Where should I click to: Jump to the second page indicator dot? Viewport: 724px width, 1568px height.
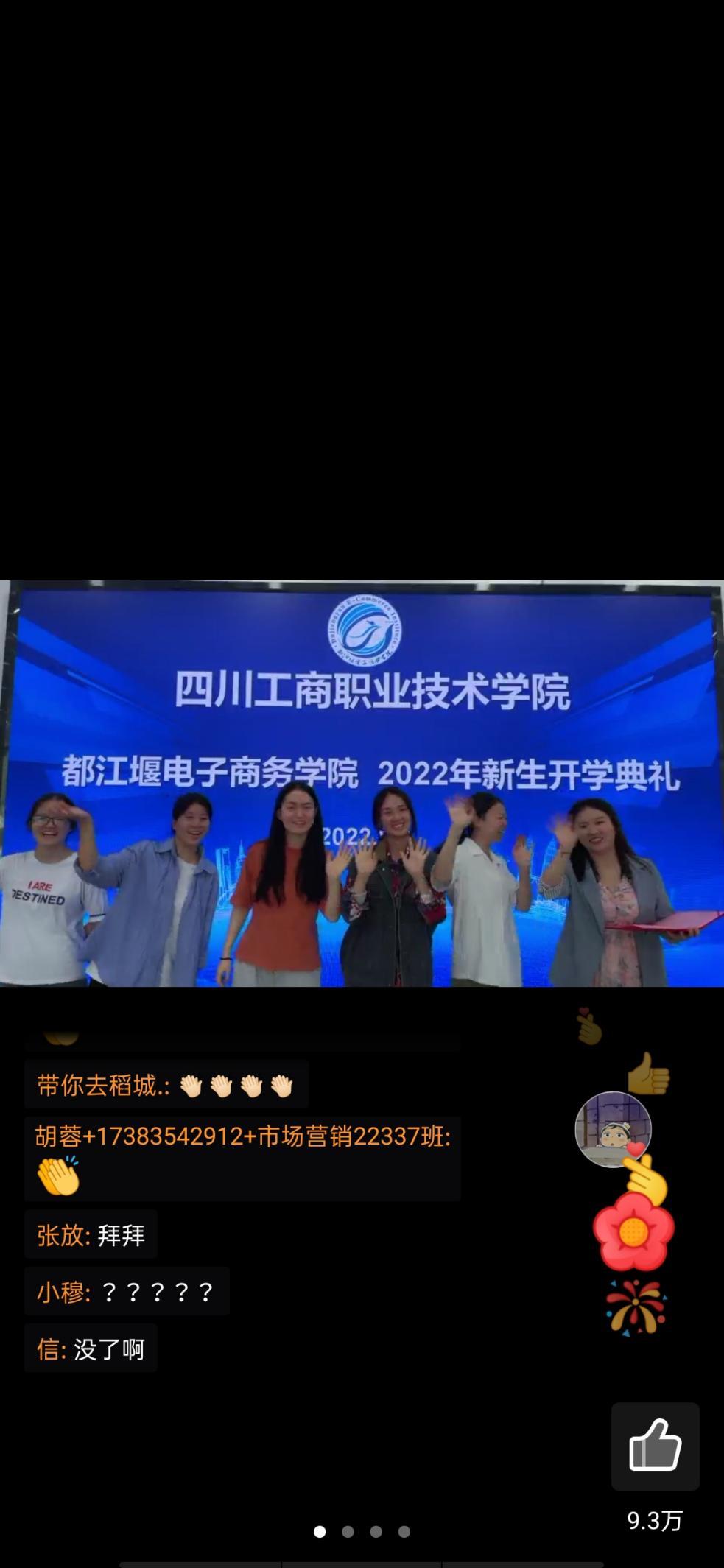(x=348, y=1531)
